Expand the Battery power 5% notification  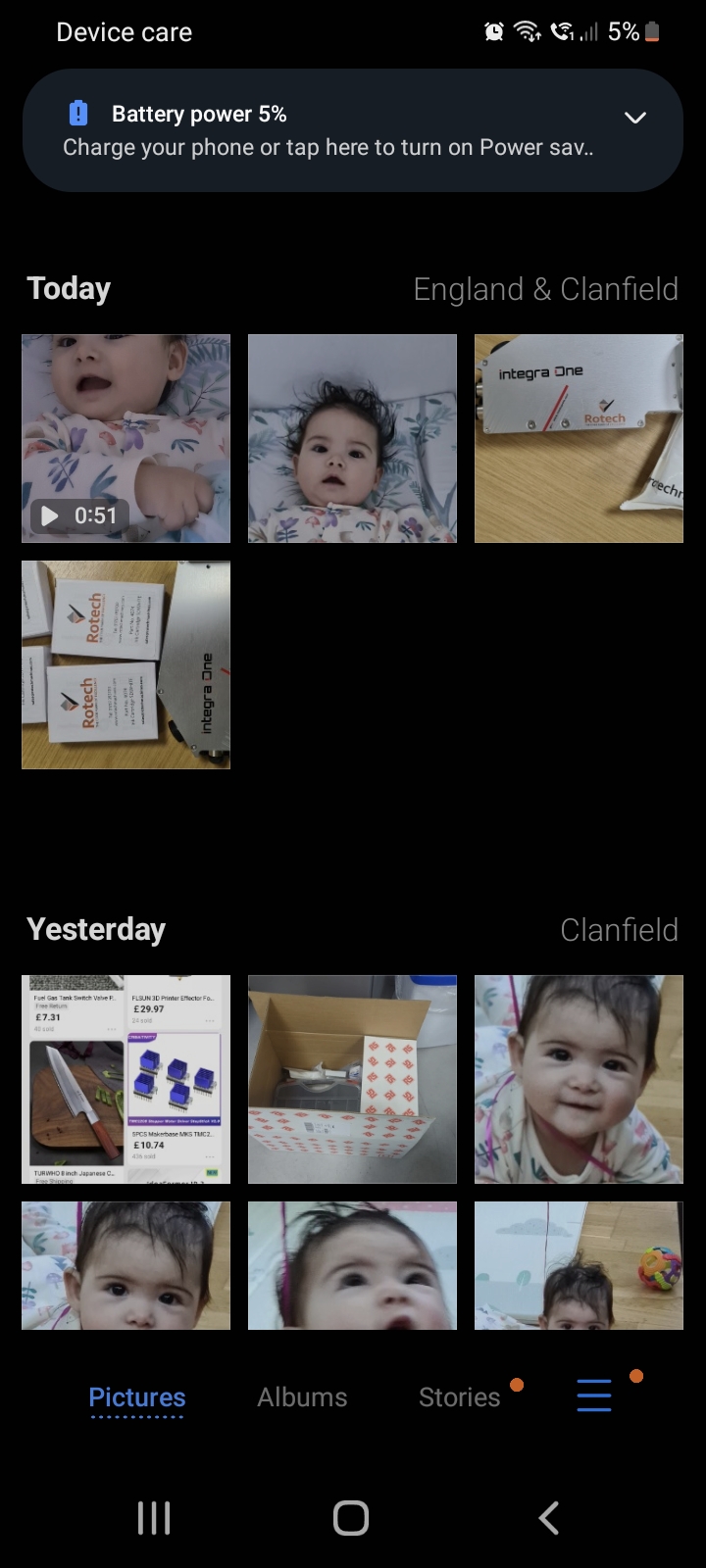tap(635, 118)
